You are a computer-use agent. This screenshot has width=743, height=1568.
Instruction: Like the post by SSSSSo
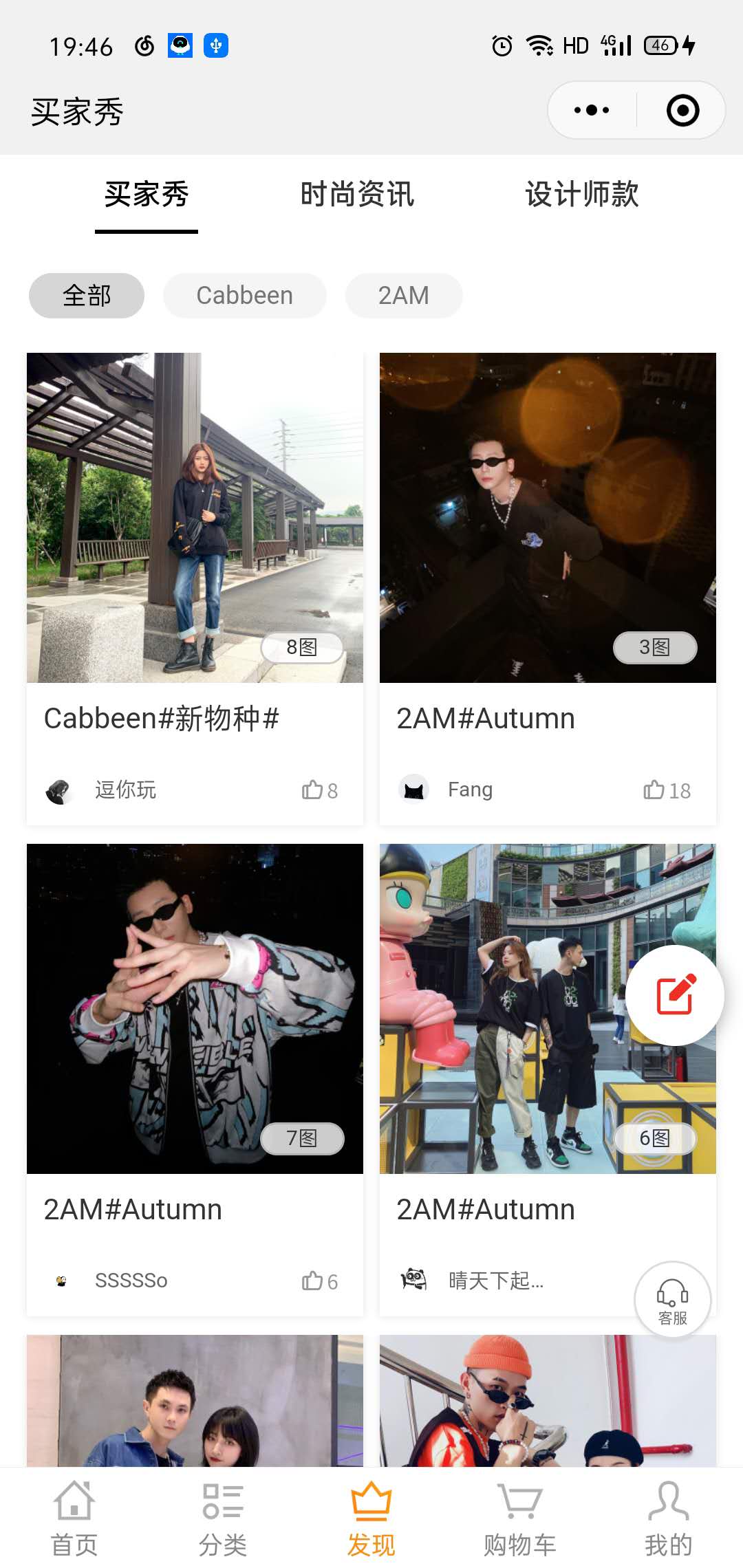(x=319, y=1281)
